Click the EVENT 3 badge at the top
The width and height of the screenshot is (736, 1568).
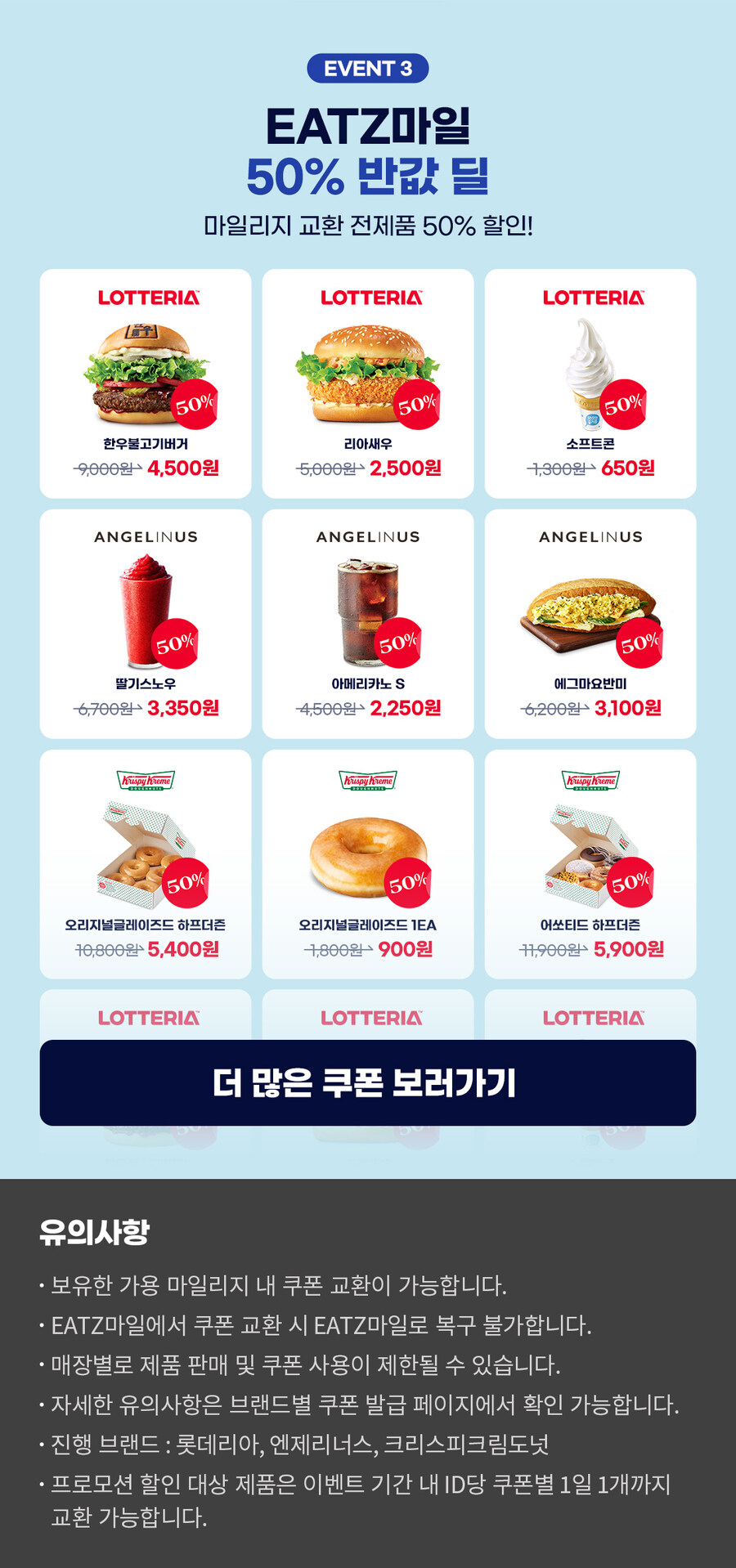[368, 69]
